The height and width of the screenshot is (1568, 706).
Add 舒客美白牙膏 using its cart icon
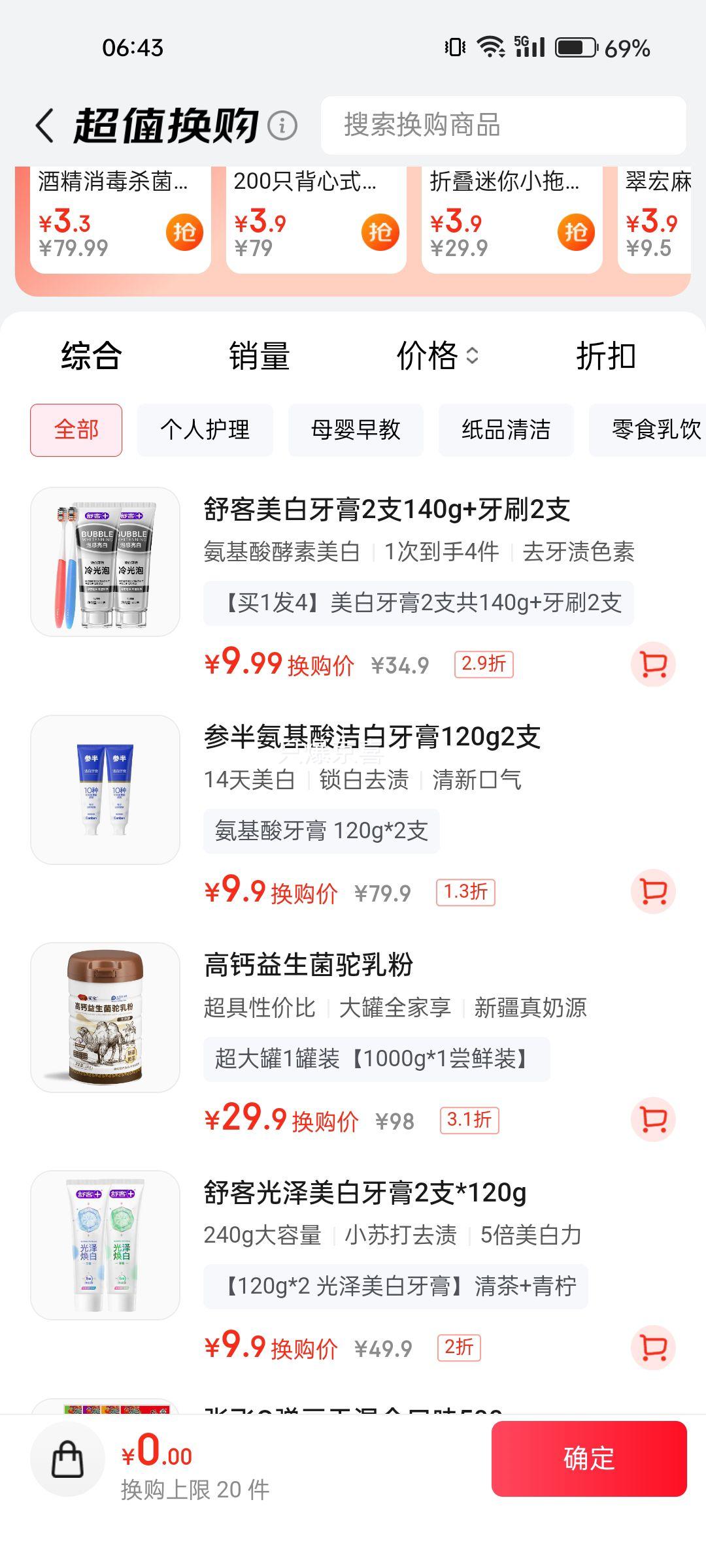[653, 664]
